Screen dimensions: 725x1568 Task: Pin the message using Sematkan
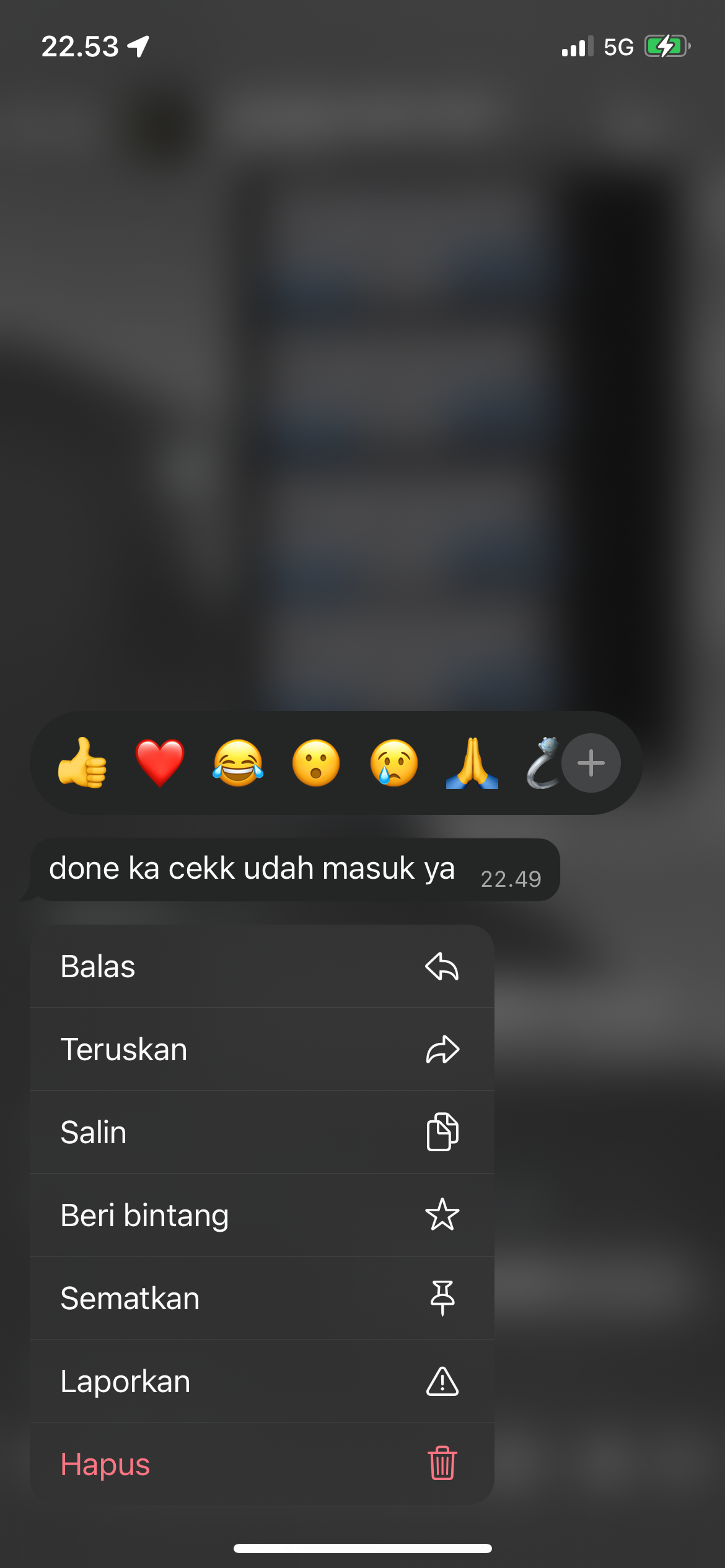coord(261,1298)
